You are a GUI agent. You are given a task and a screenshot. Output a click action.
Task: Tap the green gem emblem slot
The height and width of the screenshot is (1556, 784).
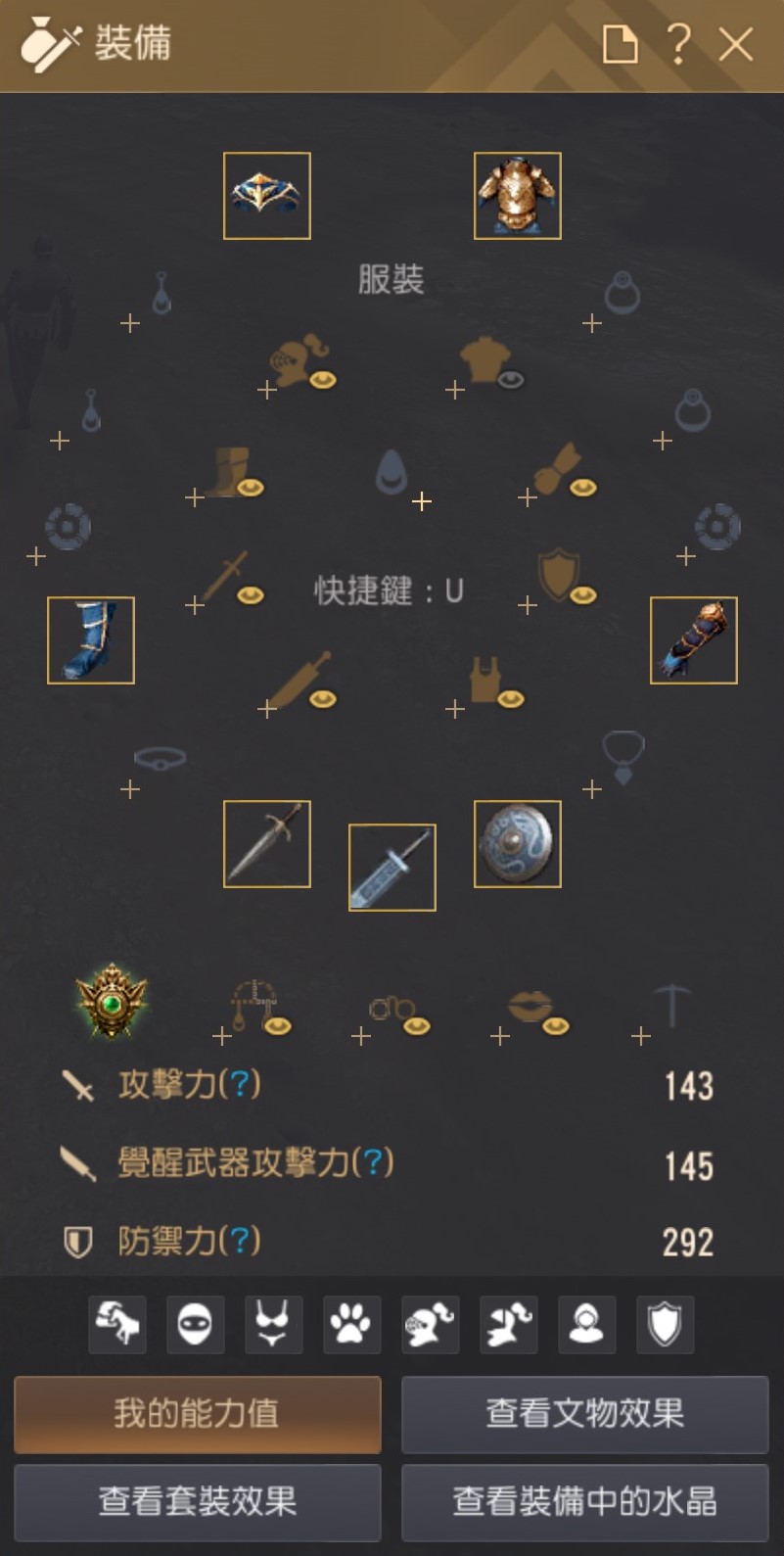click(x=113, y=1001)
